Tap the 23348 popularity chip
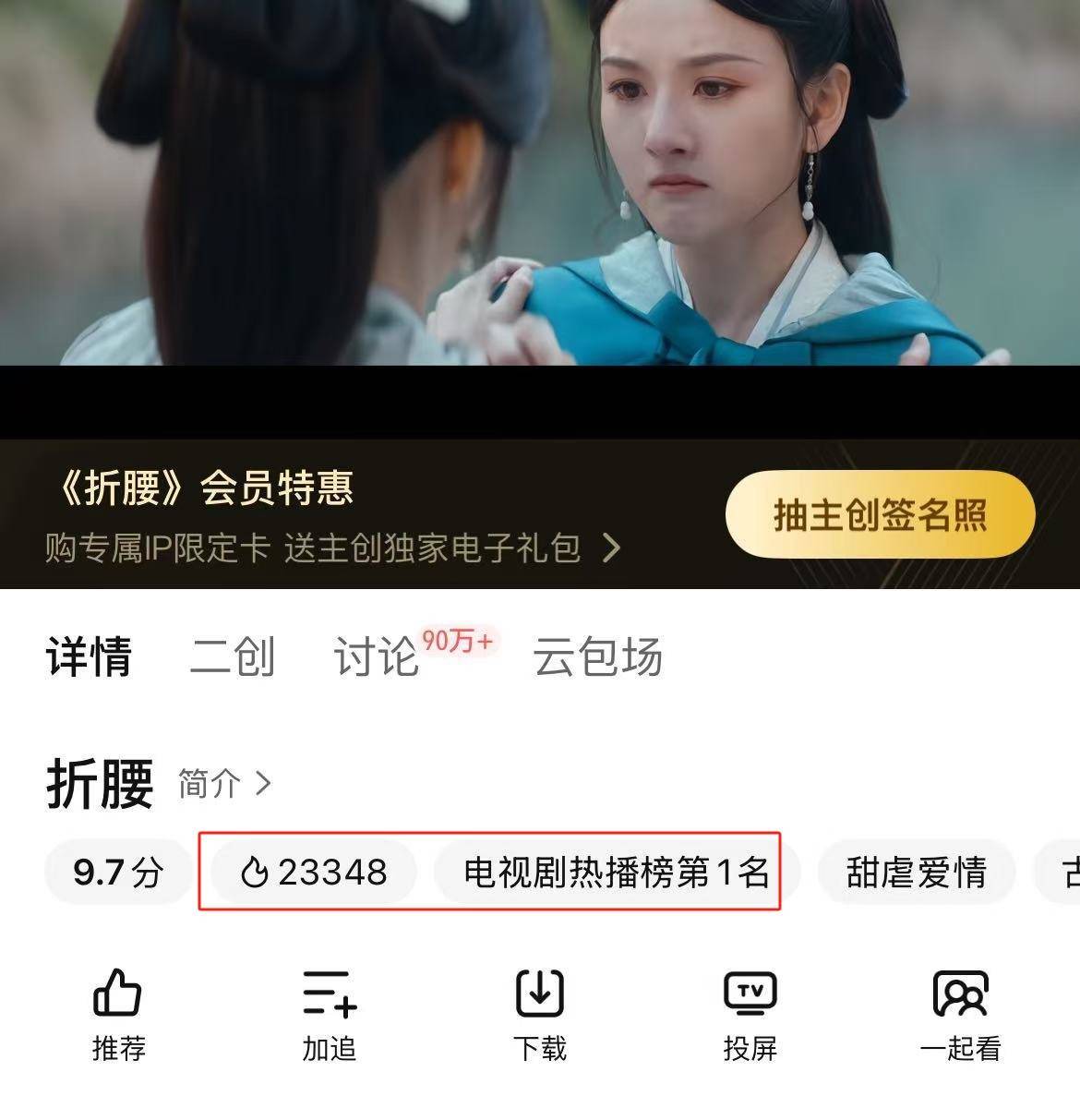 [314, 872]
